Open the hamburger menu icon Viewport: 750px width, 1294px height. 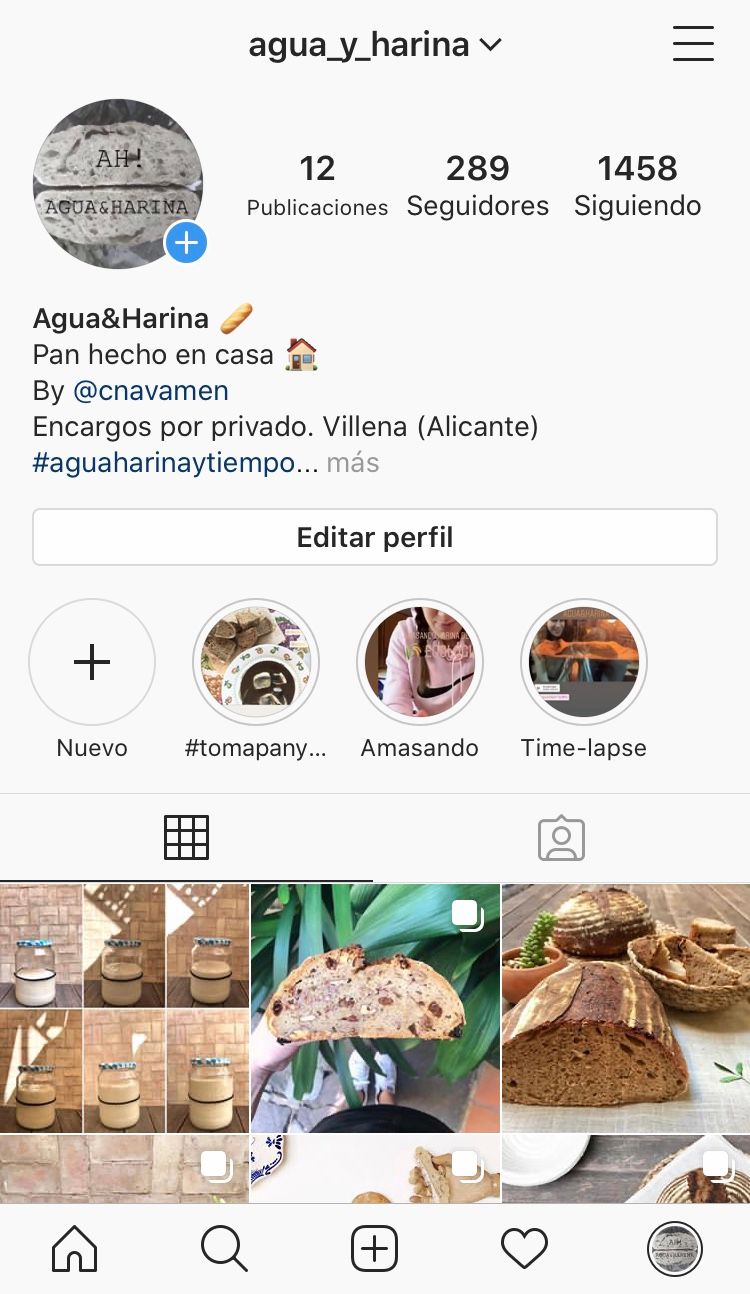693,43
